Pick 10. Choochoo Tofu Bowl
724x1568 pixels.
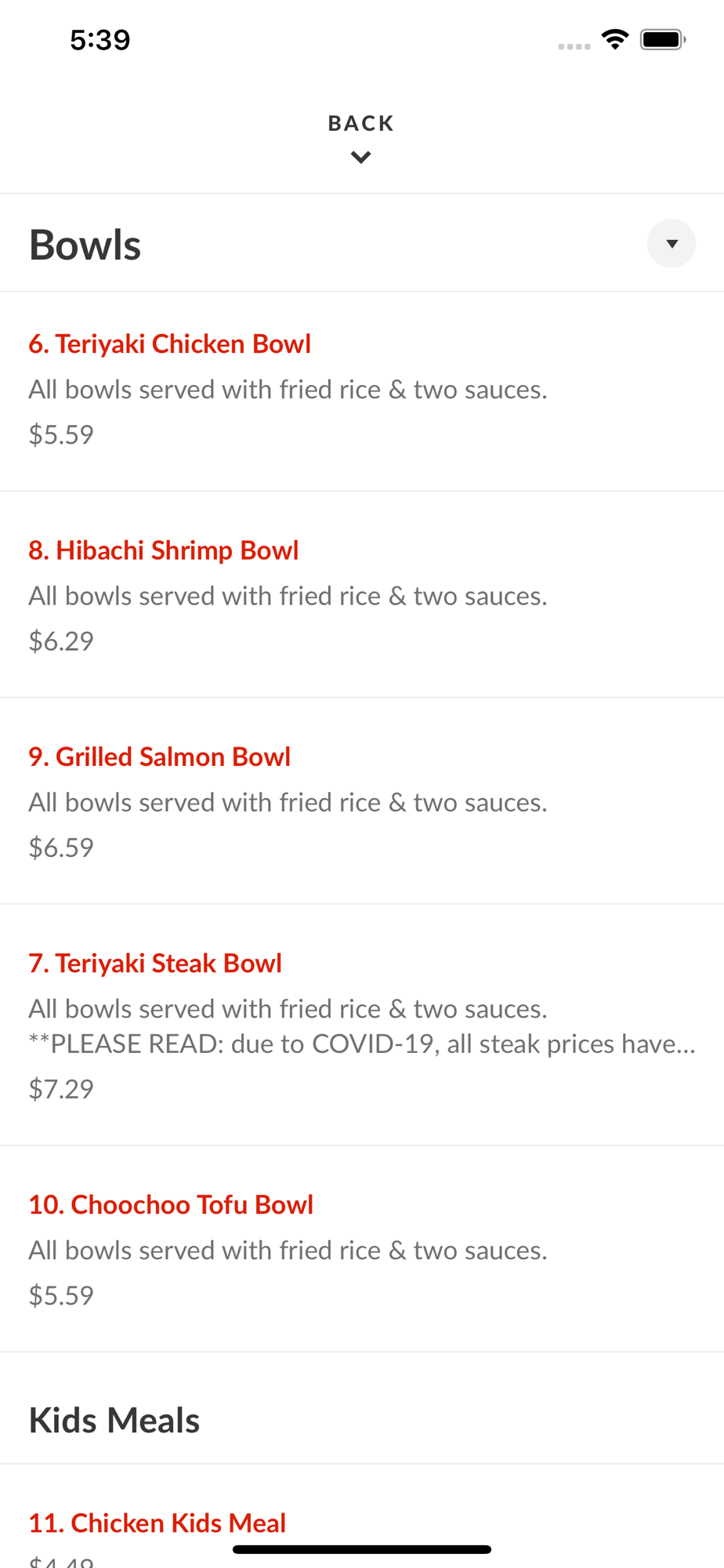[171, 1204]
